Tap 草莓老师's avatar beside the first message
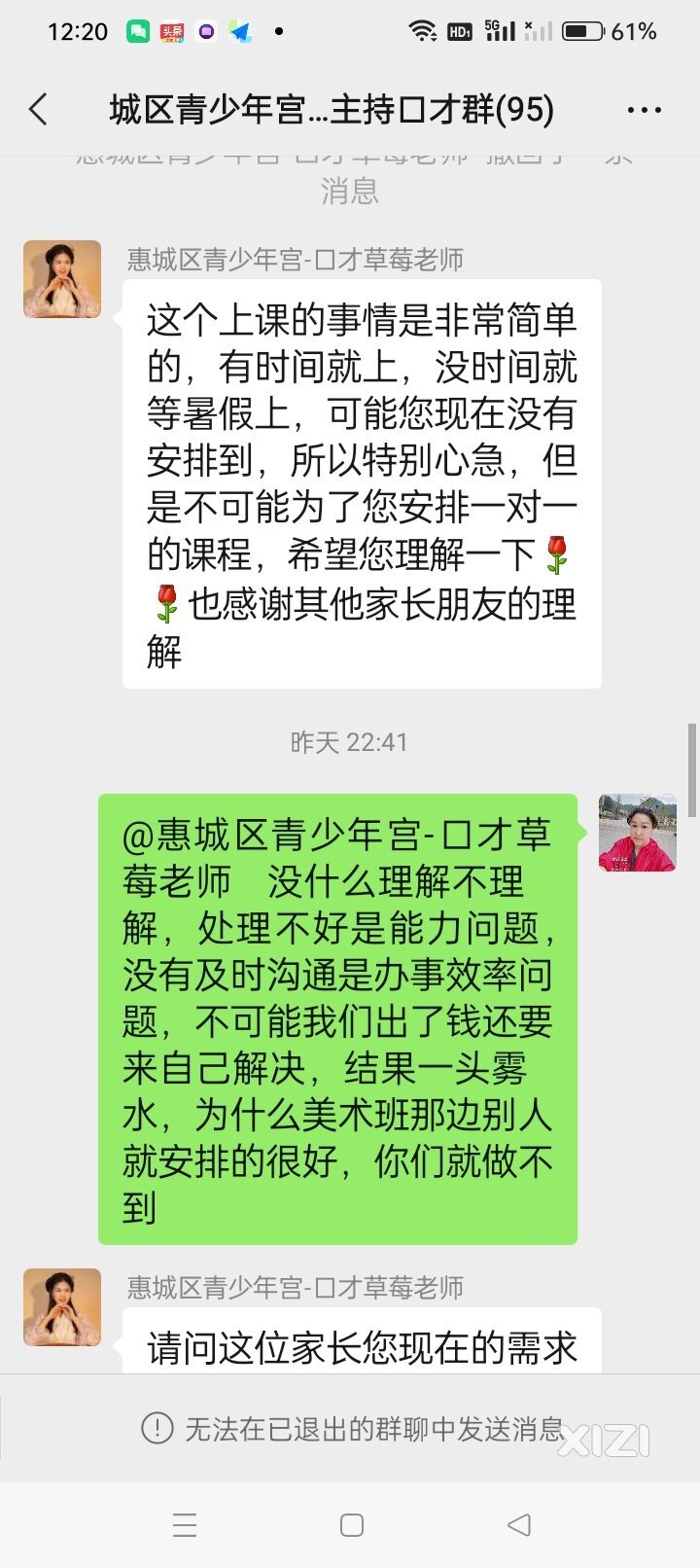 coord(62,279)
